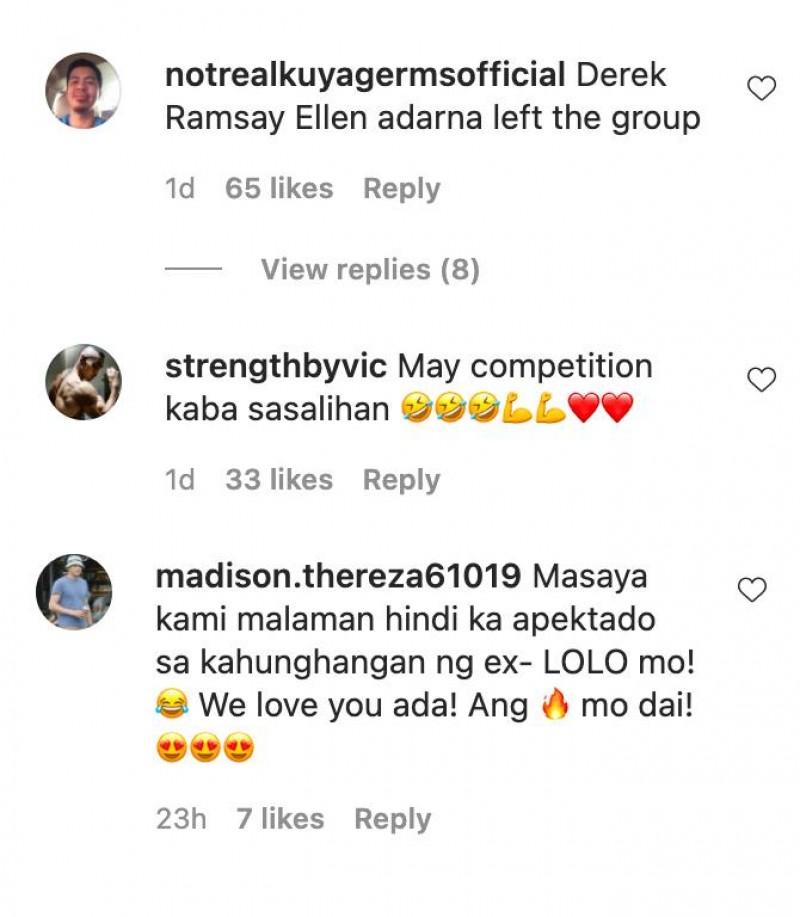
Task: View the 7 likes list
Action: pyautogui.click(x=280, y=819)
